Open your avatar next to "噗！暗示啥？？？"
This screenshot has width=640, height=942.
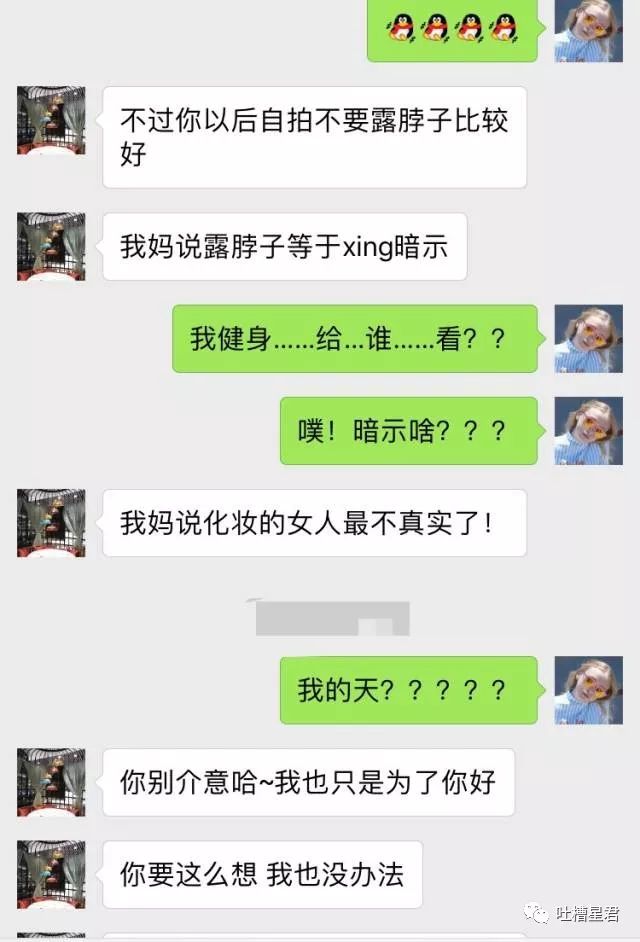click(588, 431)
